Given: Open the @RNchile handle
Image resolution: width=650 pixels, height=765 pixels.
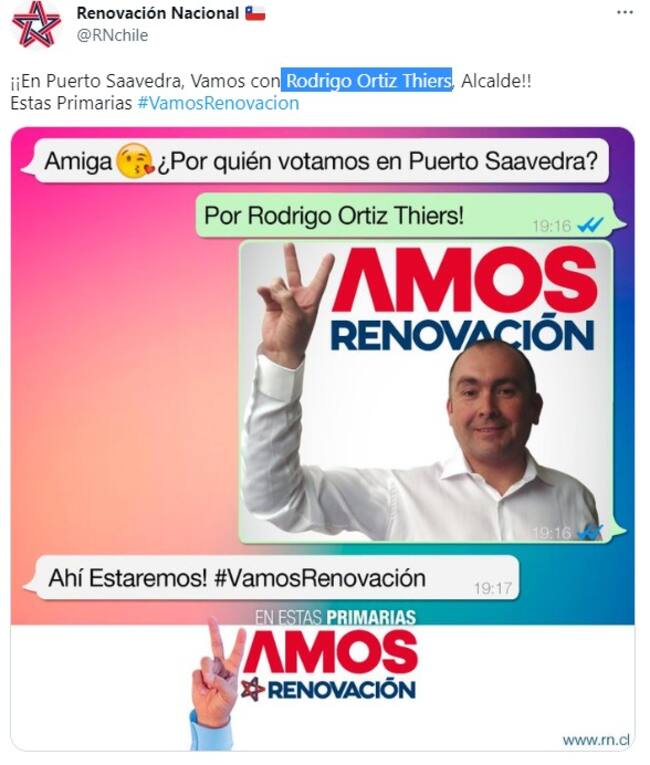Looking at the screenshot, I should (x=112, y=36).
